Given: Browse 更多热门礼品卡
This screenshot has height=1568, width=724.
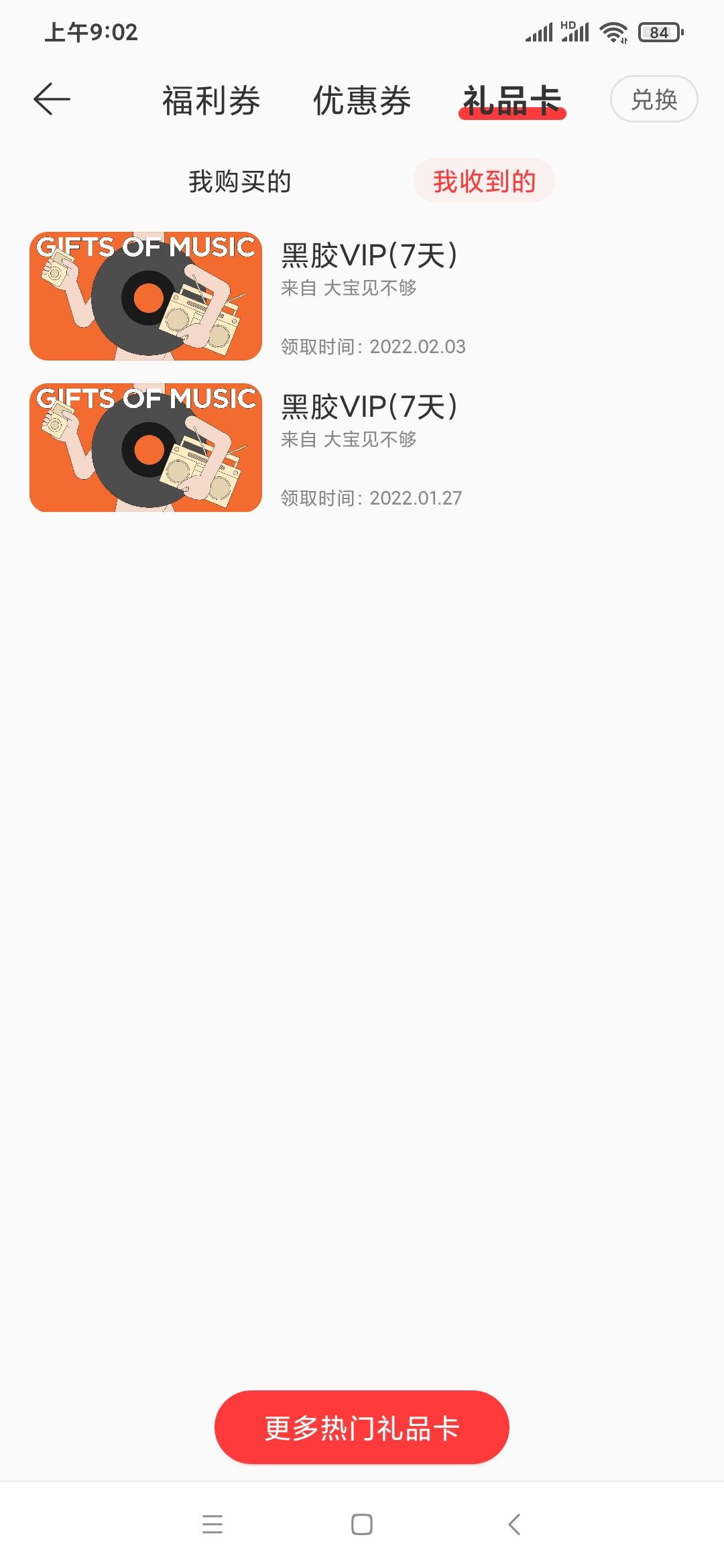Looking at the screenshot, I should coord(362,1427).
